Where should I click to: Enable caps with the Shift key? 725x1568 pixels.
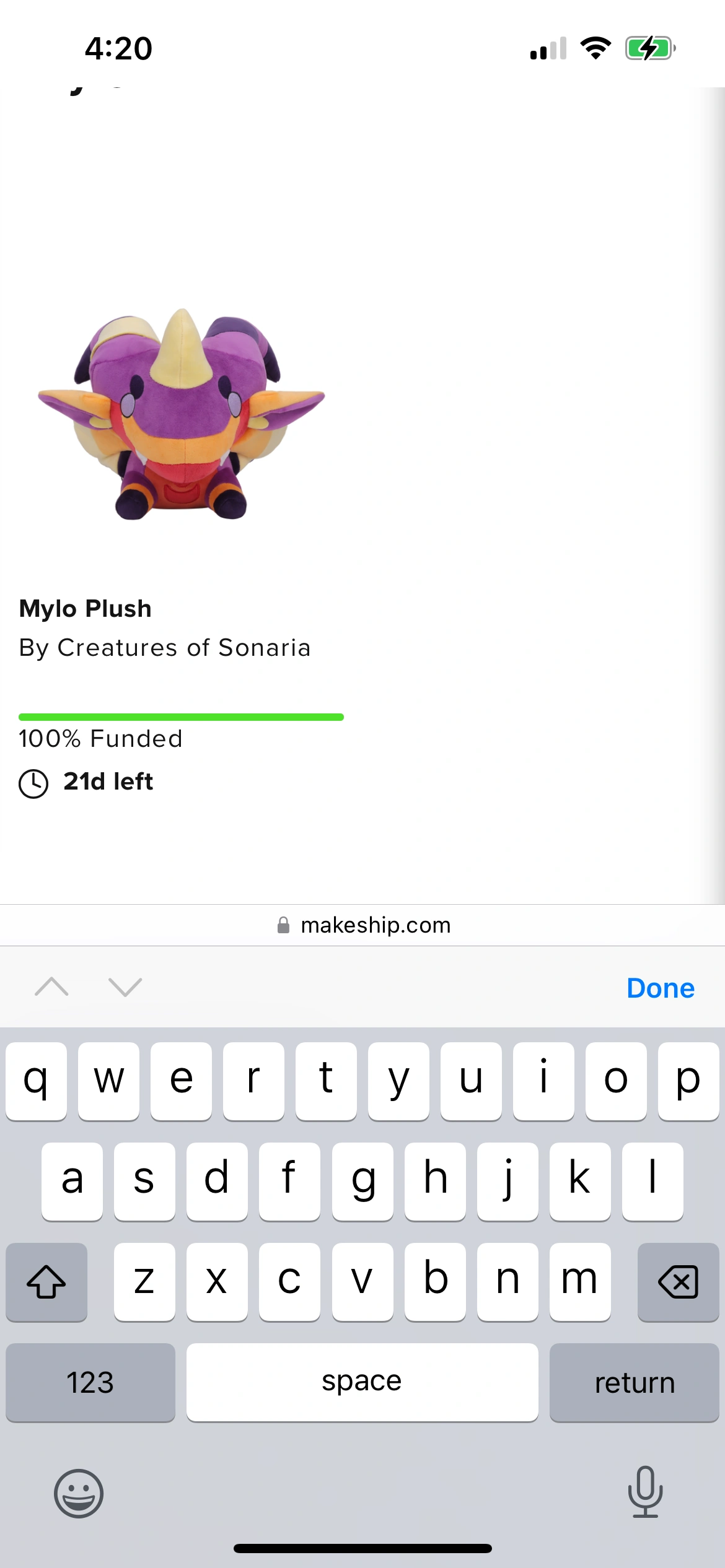tap(46, 1283)
